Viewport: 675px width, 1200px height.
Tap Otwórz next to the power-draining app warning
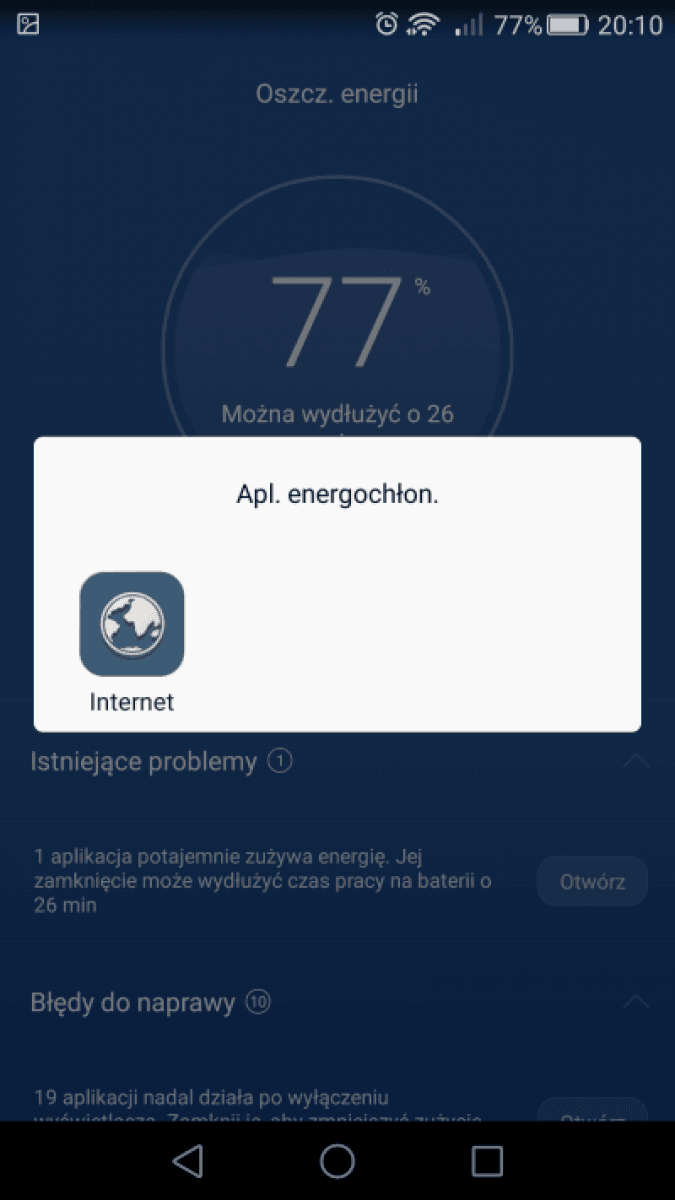[x=592, y=881]
